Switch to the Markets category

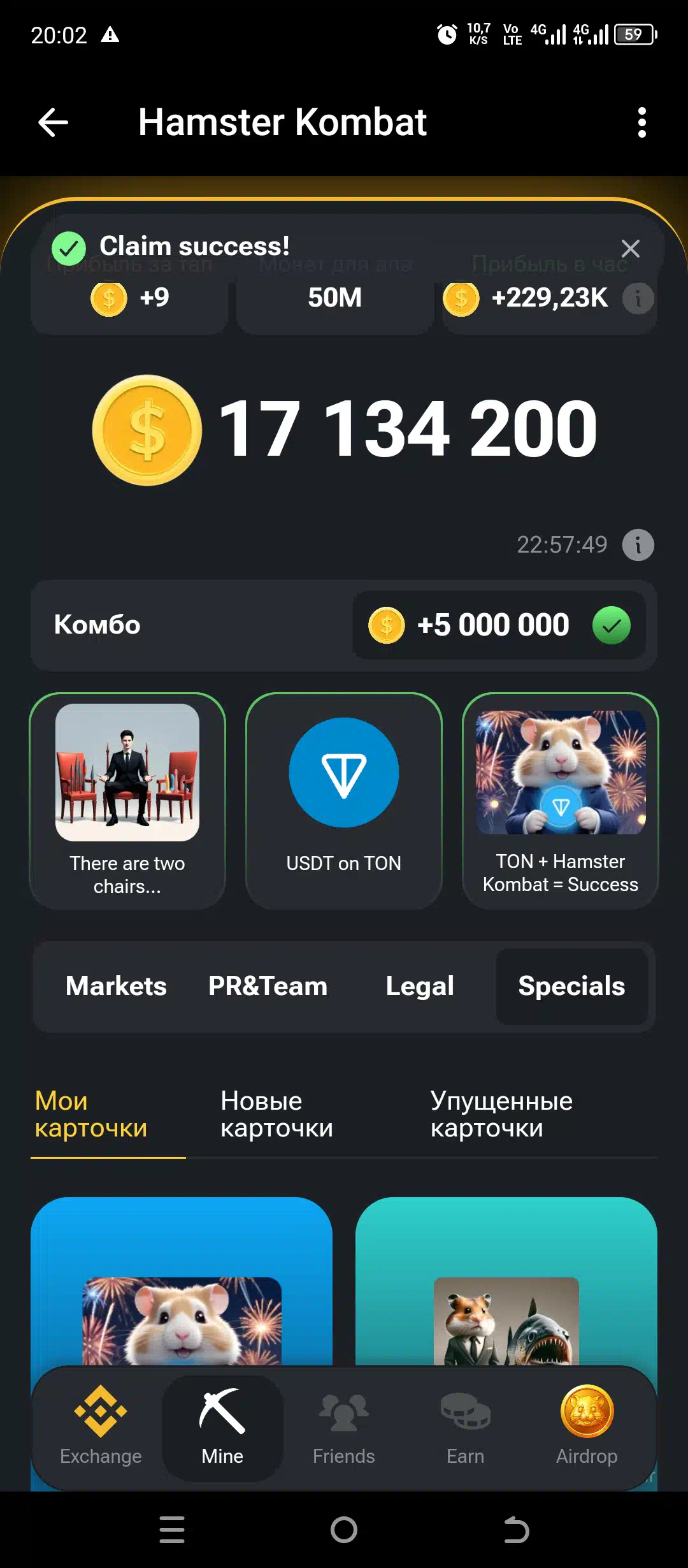click(x=116, y=986)
